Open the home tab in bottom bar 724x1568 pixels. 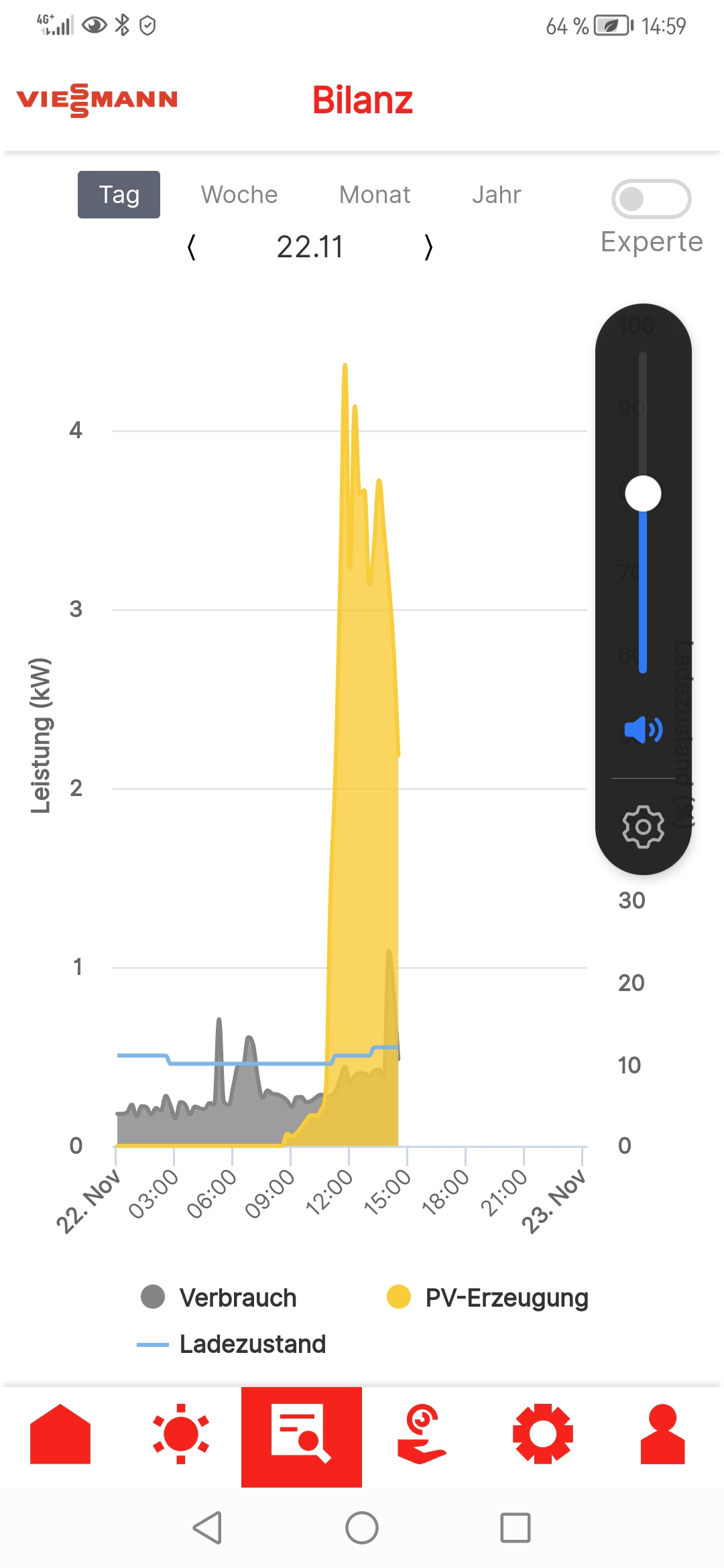[x=60, y=1434]
